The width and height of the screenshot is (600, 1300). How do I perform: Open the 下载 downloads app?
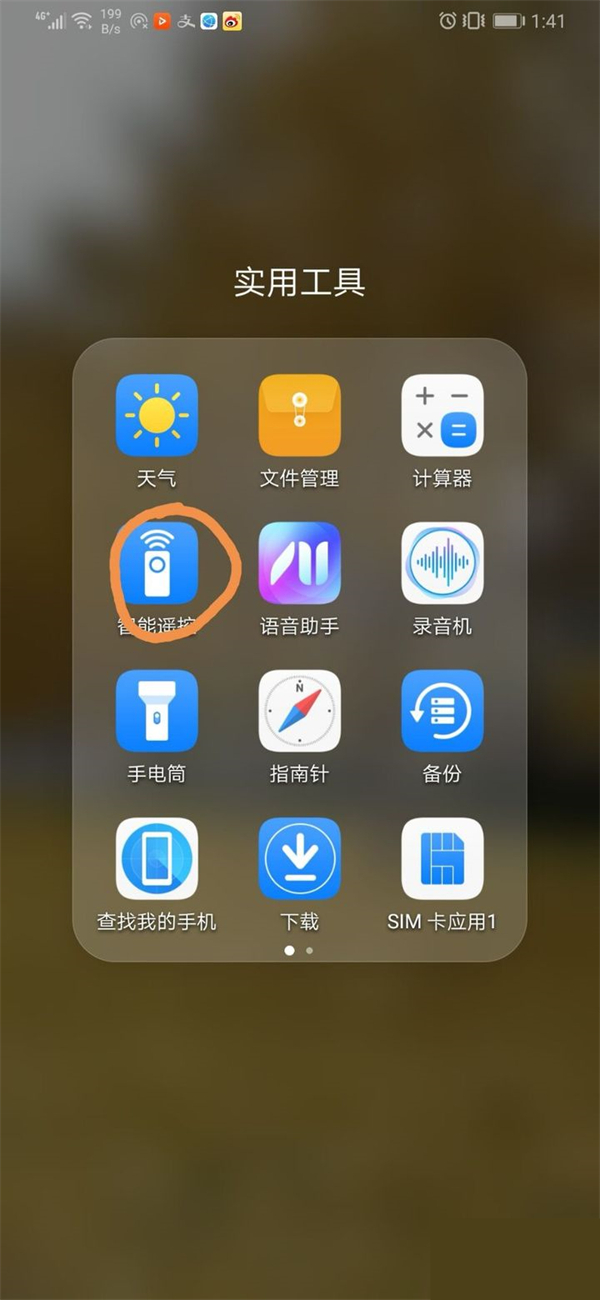pos(299,859)
